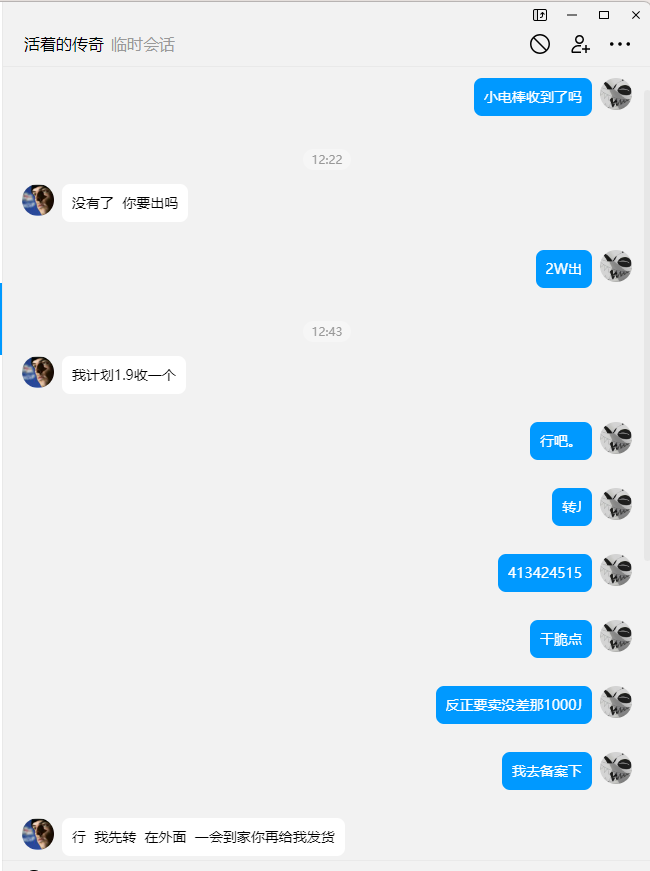Pin the window on top
650x871 pixels.
[540, 15]
